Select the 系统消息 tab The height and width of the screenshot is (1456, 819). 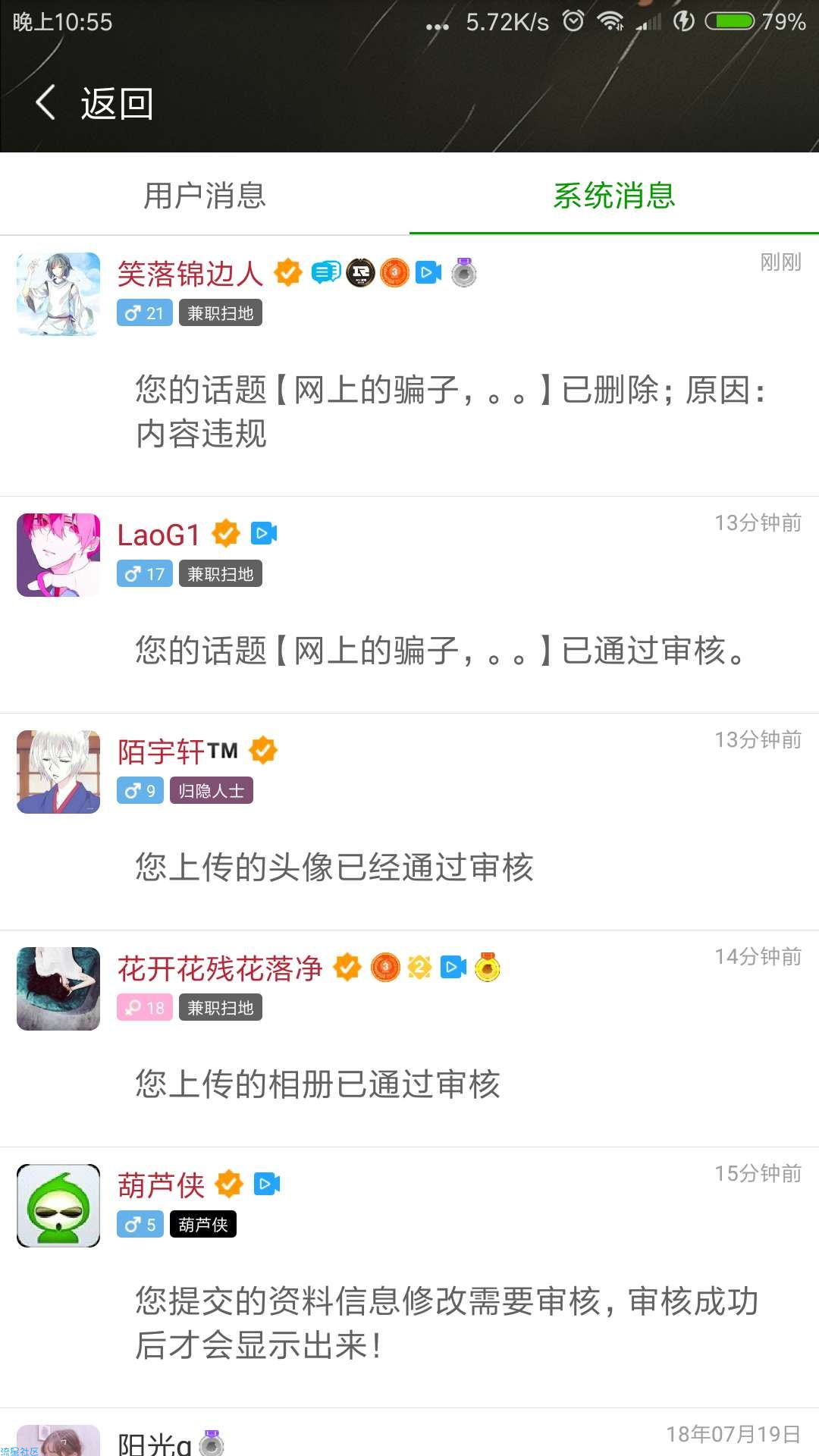pos(613,196)
